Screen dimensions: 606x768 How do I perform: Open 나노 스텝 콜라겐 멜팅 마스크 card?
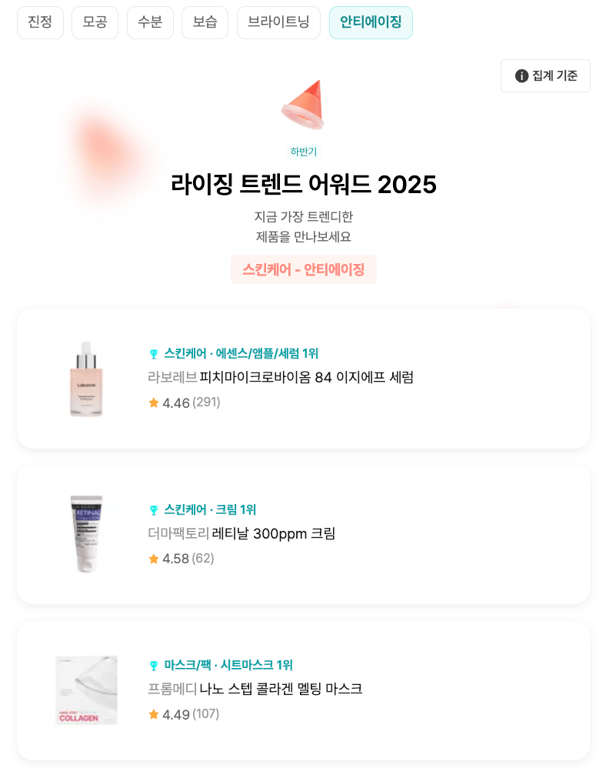tap(303, 690)
